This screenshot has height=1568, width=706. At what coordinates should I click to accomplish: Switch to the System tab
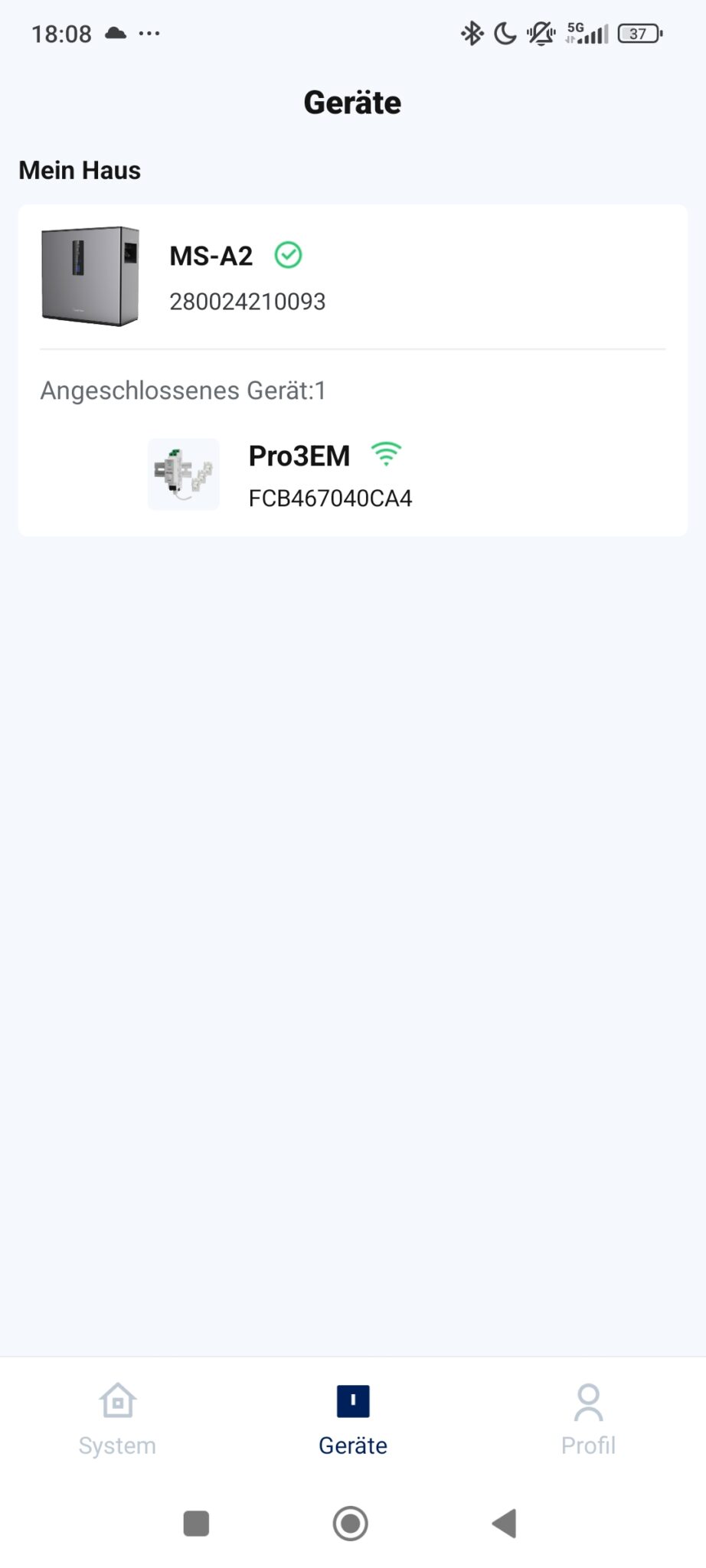(x=118, y=1421)
